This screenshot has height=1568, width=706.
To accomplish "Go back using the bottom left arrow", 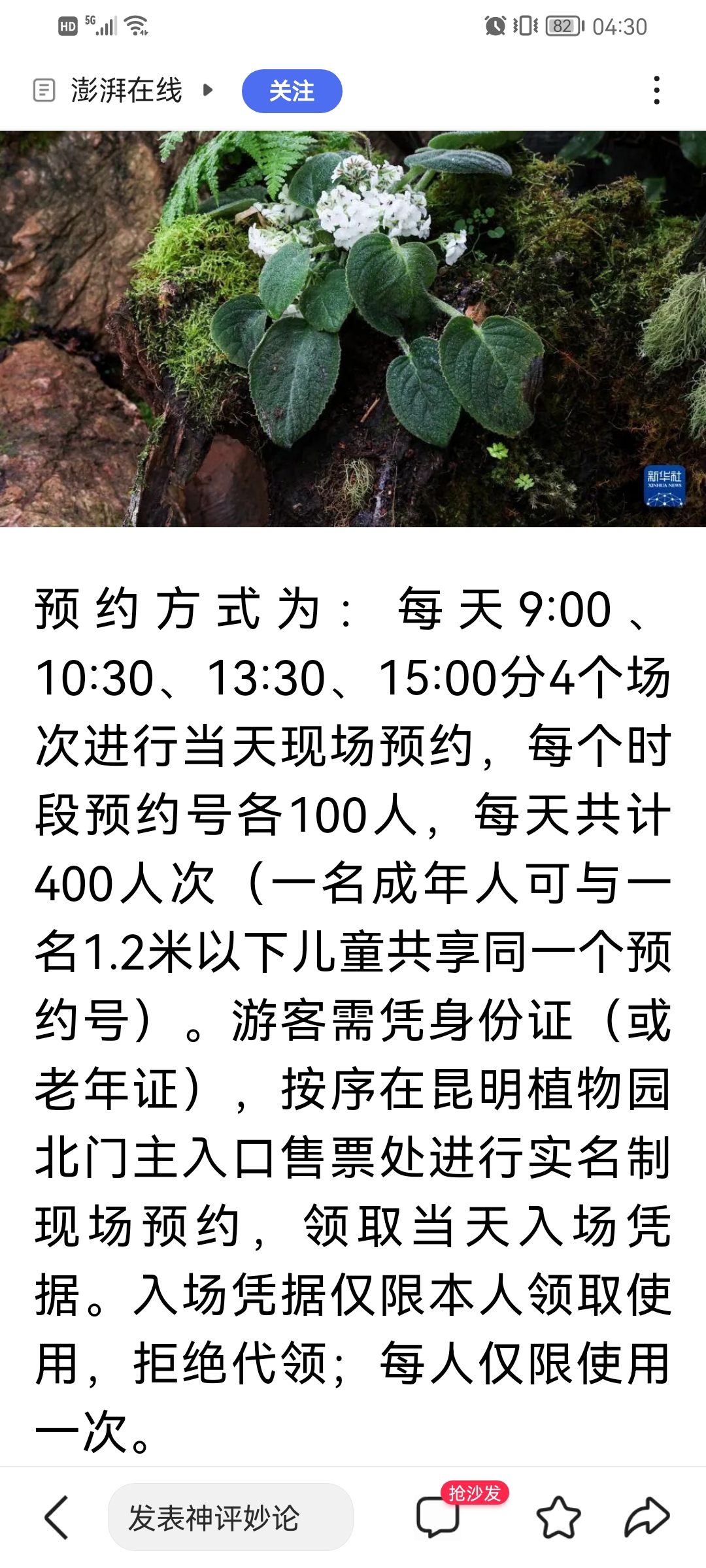I will click(x=57, y=1517).
